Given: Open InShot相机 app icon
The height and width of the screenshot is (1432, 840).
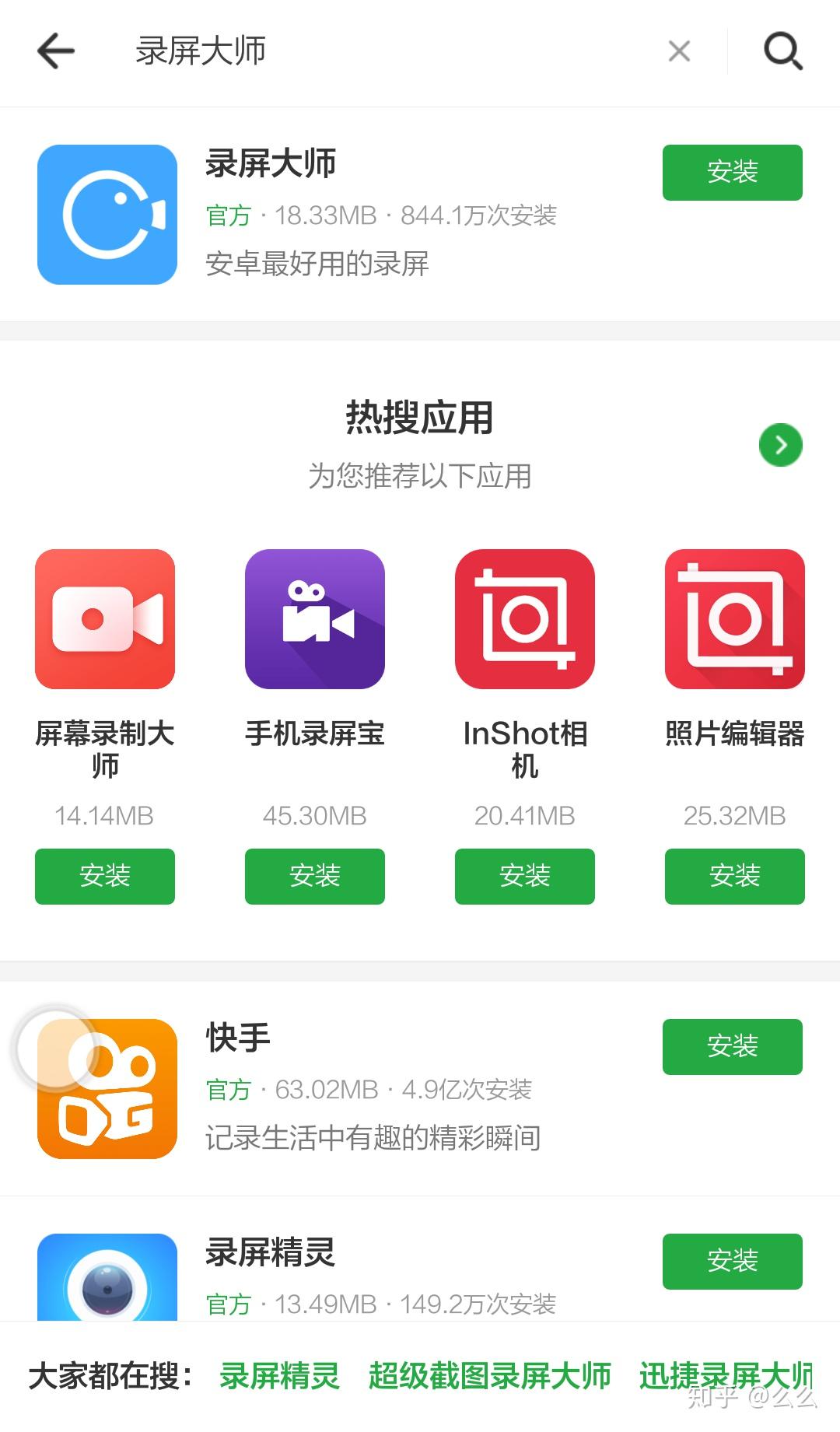Looking at the screenshot, I should point(525,619).
